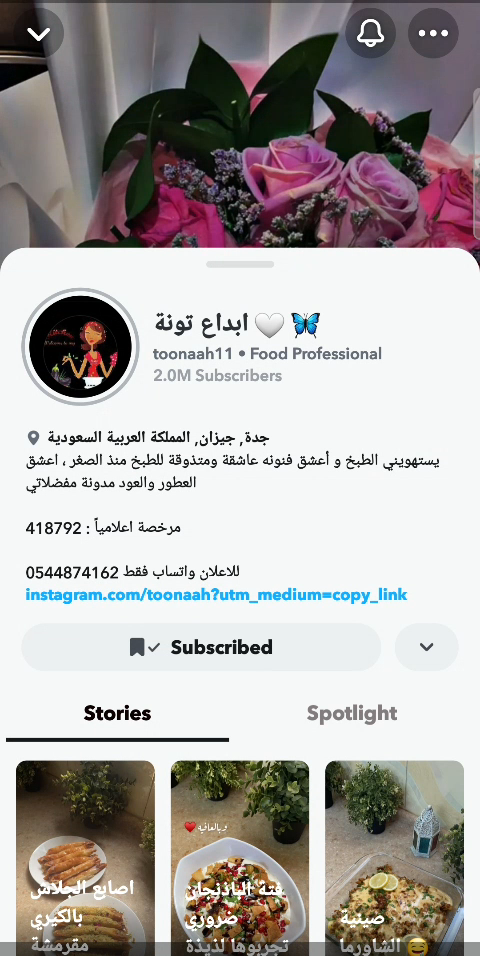Tap the Subscribed button

coord(201,647)
